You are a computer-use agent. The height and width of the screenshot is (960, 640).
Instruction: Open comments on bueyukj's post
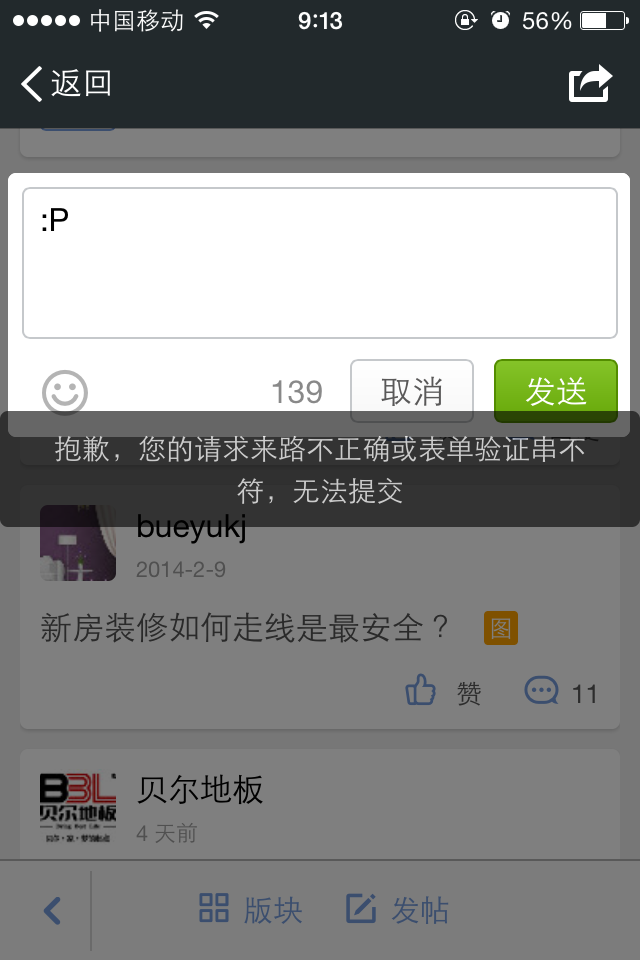(560, 692)
